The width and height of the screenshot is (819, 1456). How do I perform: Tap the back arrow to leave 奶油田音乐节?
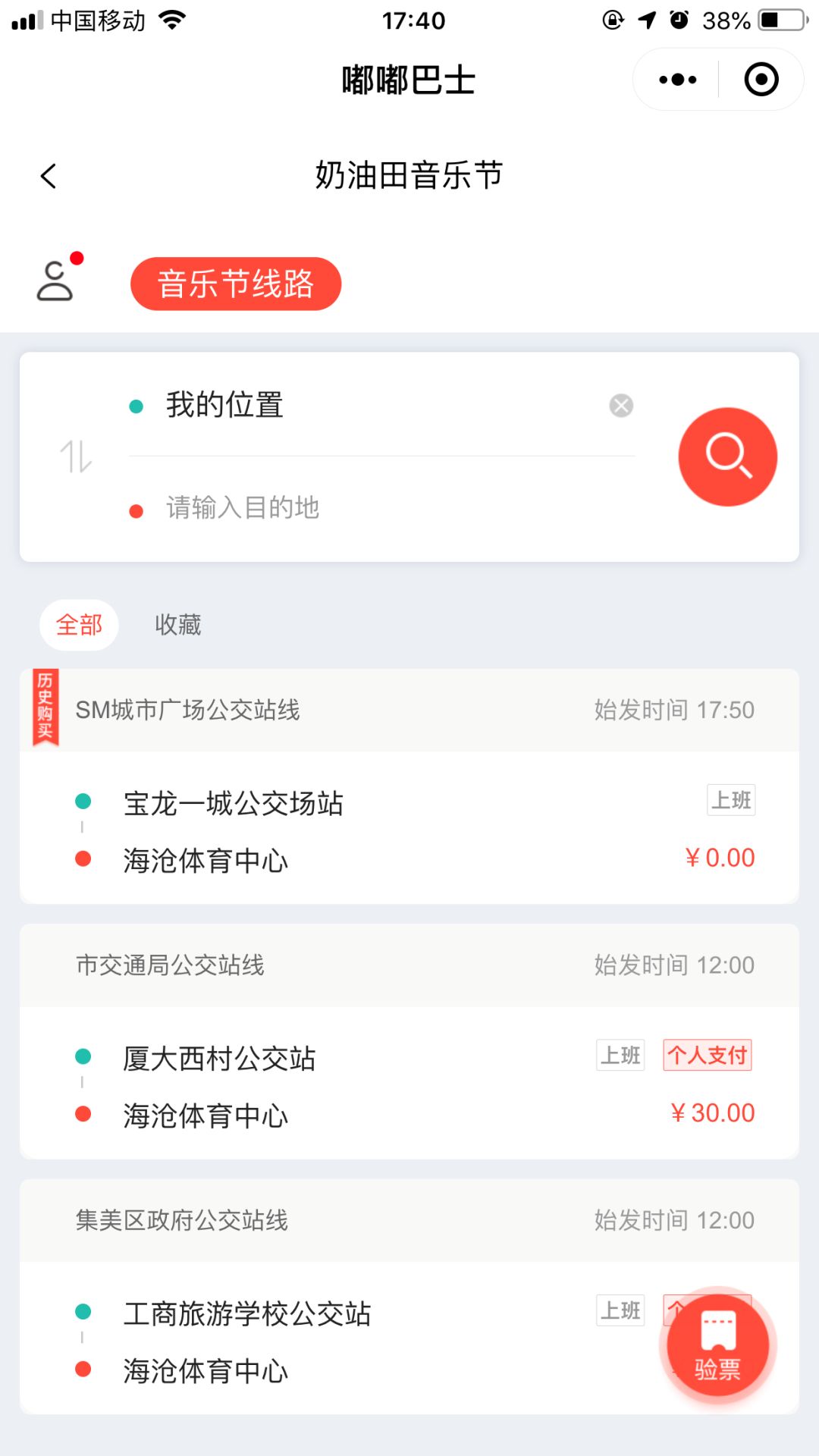(x=48, y=175)
